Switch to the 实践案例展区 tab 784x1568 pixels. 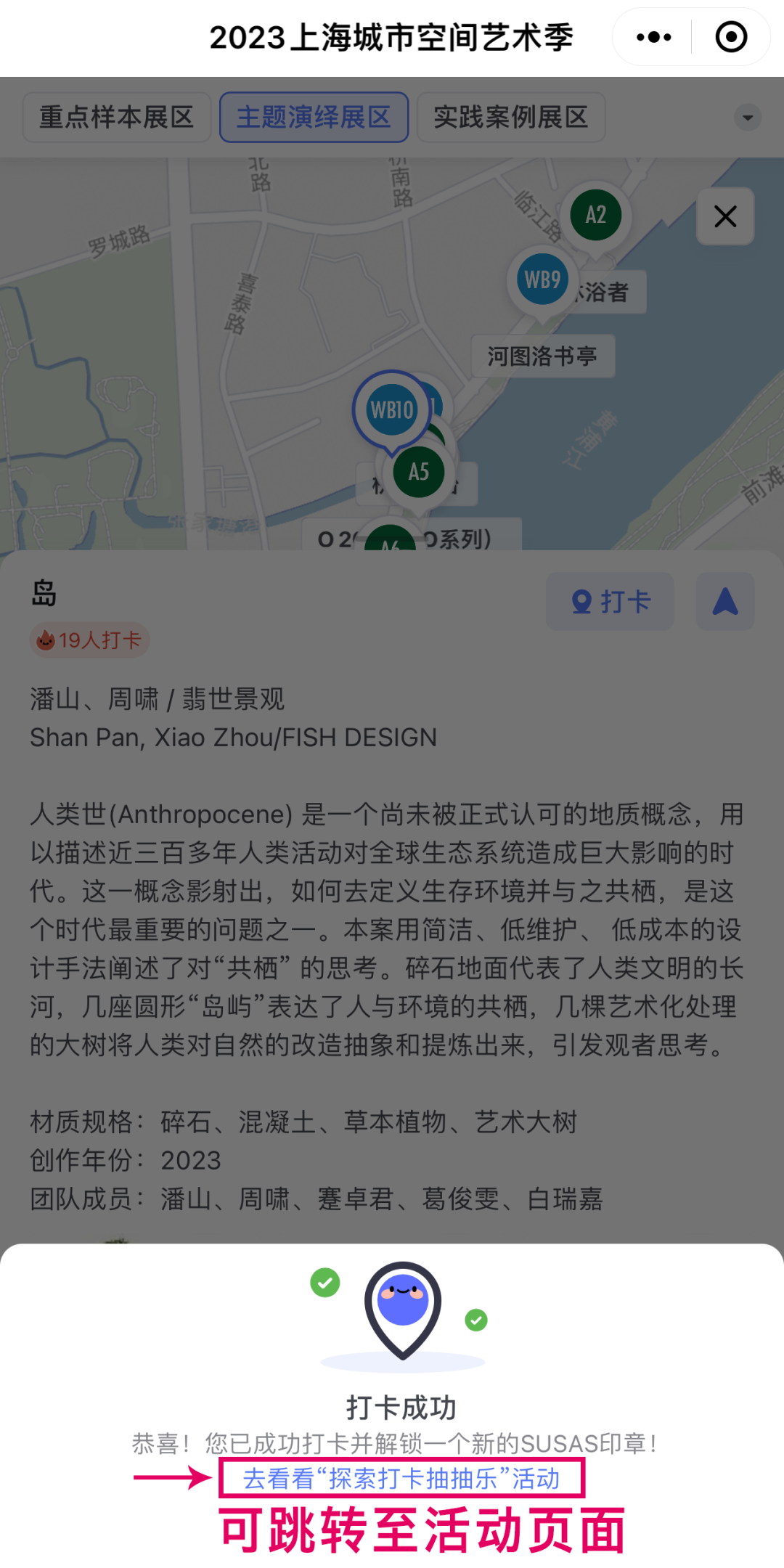pos(510,117)
